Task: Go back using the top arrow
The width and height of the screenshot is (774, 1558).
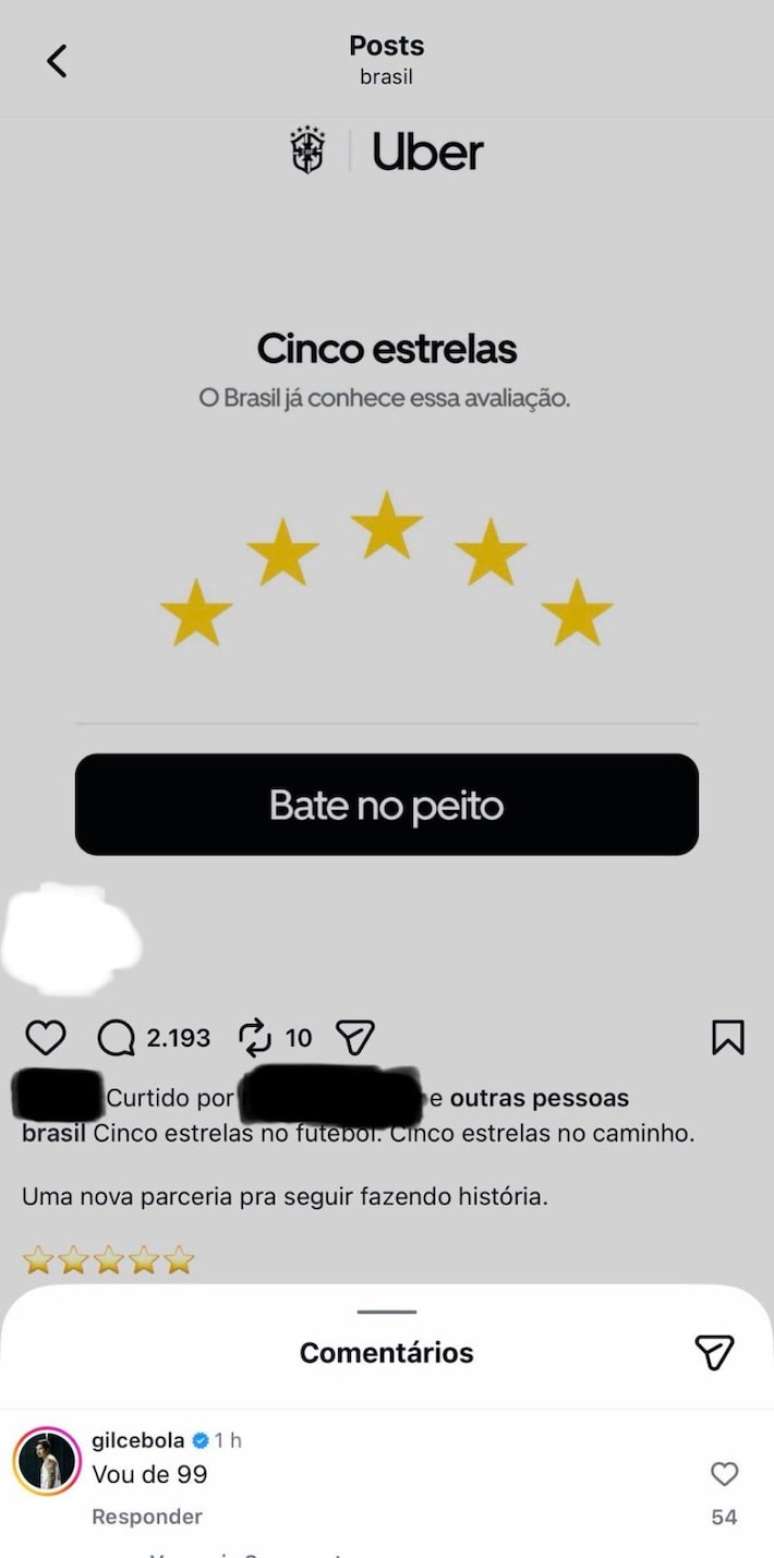Action: [57, 61]
